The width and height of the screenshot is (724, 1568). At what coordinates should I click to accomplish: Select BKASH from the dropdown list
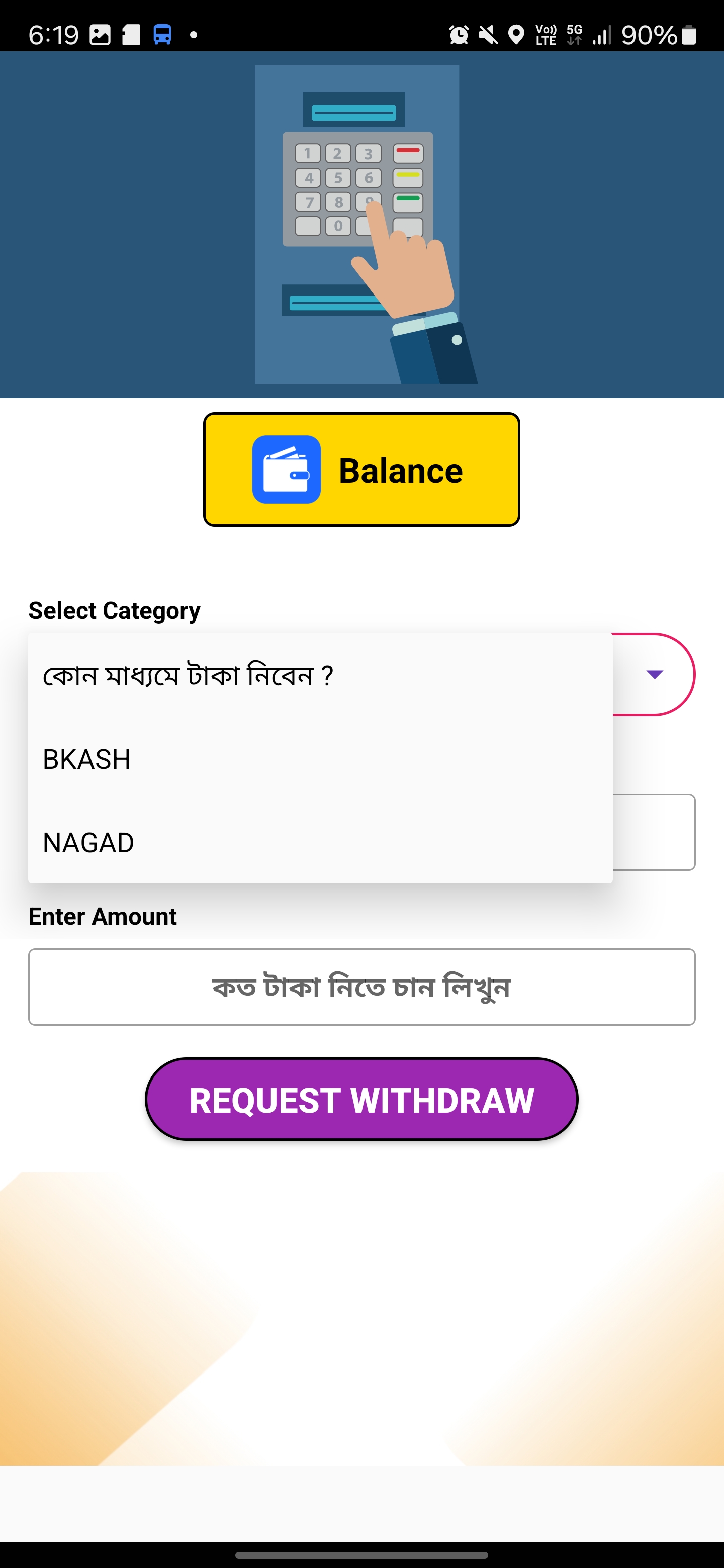(320, 759)
